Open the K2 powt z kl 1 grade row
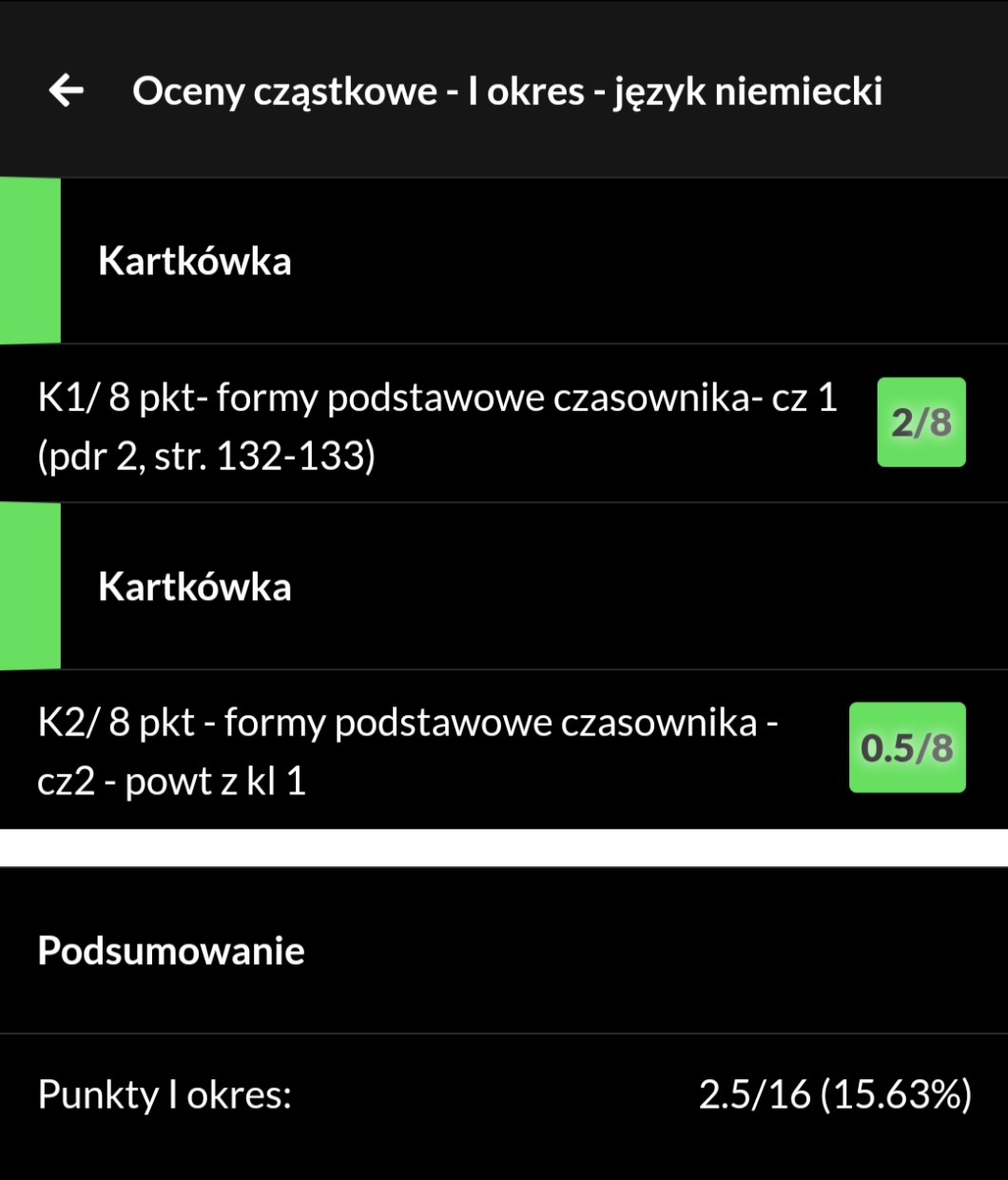The width and height of the screenshot is (1008, 1180). tap(409, 749)
